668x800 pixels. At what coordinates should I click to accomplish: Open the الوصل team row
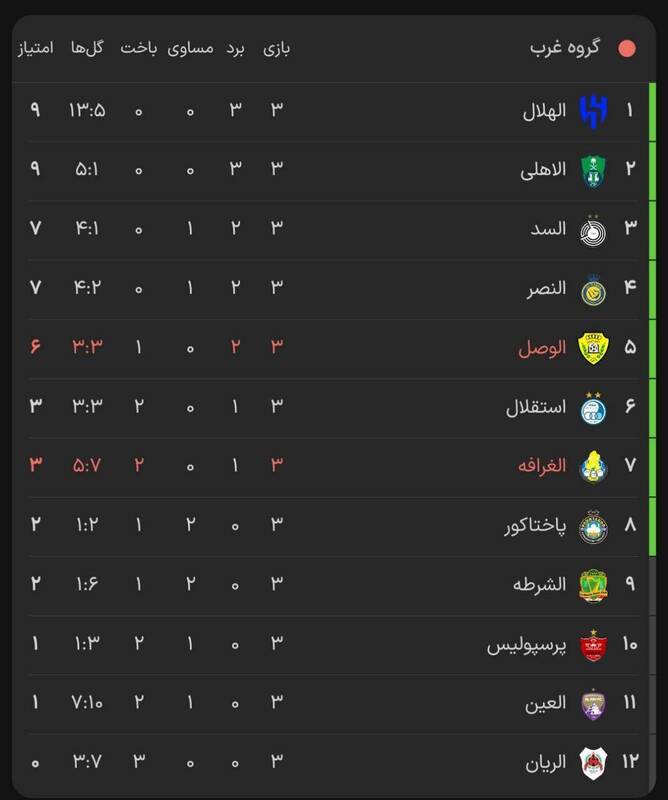542,348
